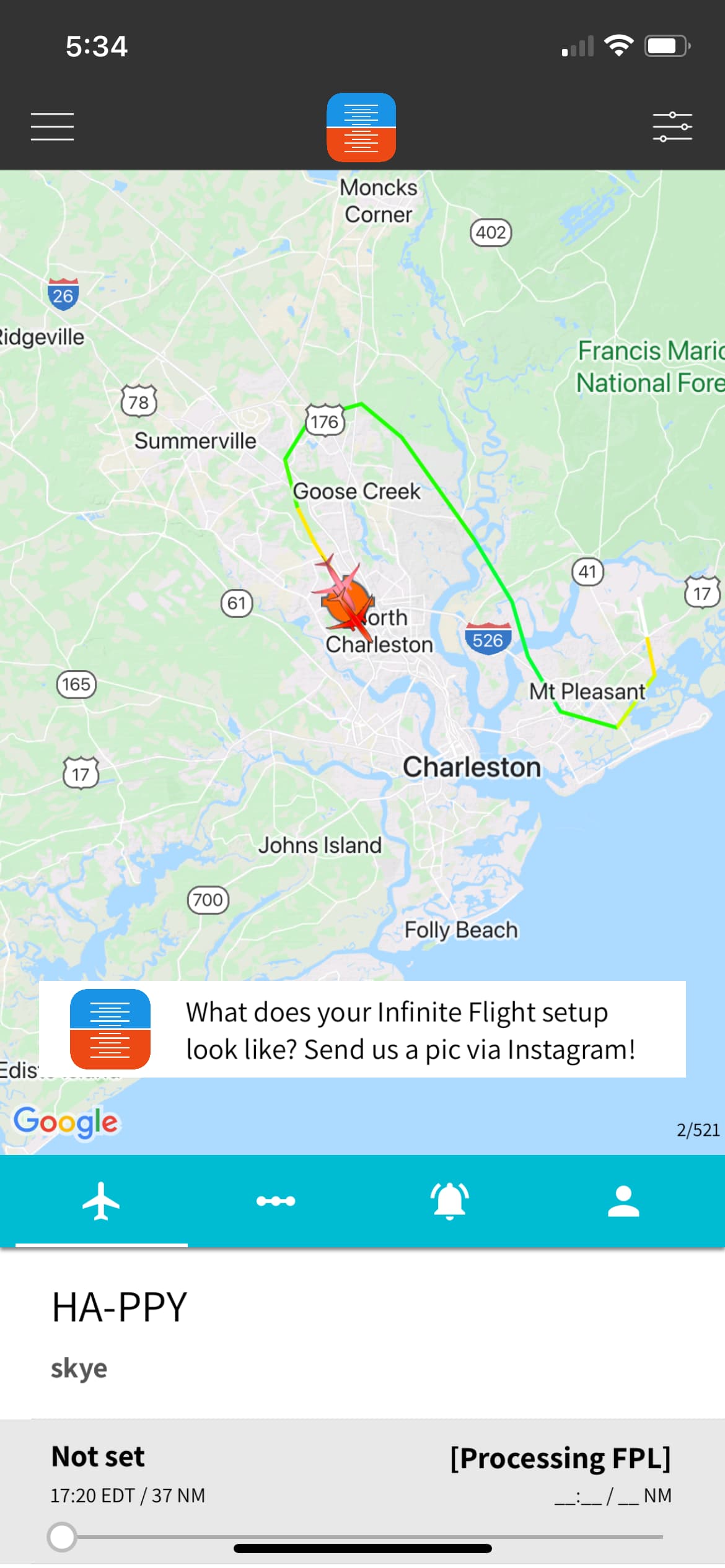
Task: Tap the app logo in the header
Action: (361, 128)
